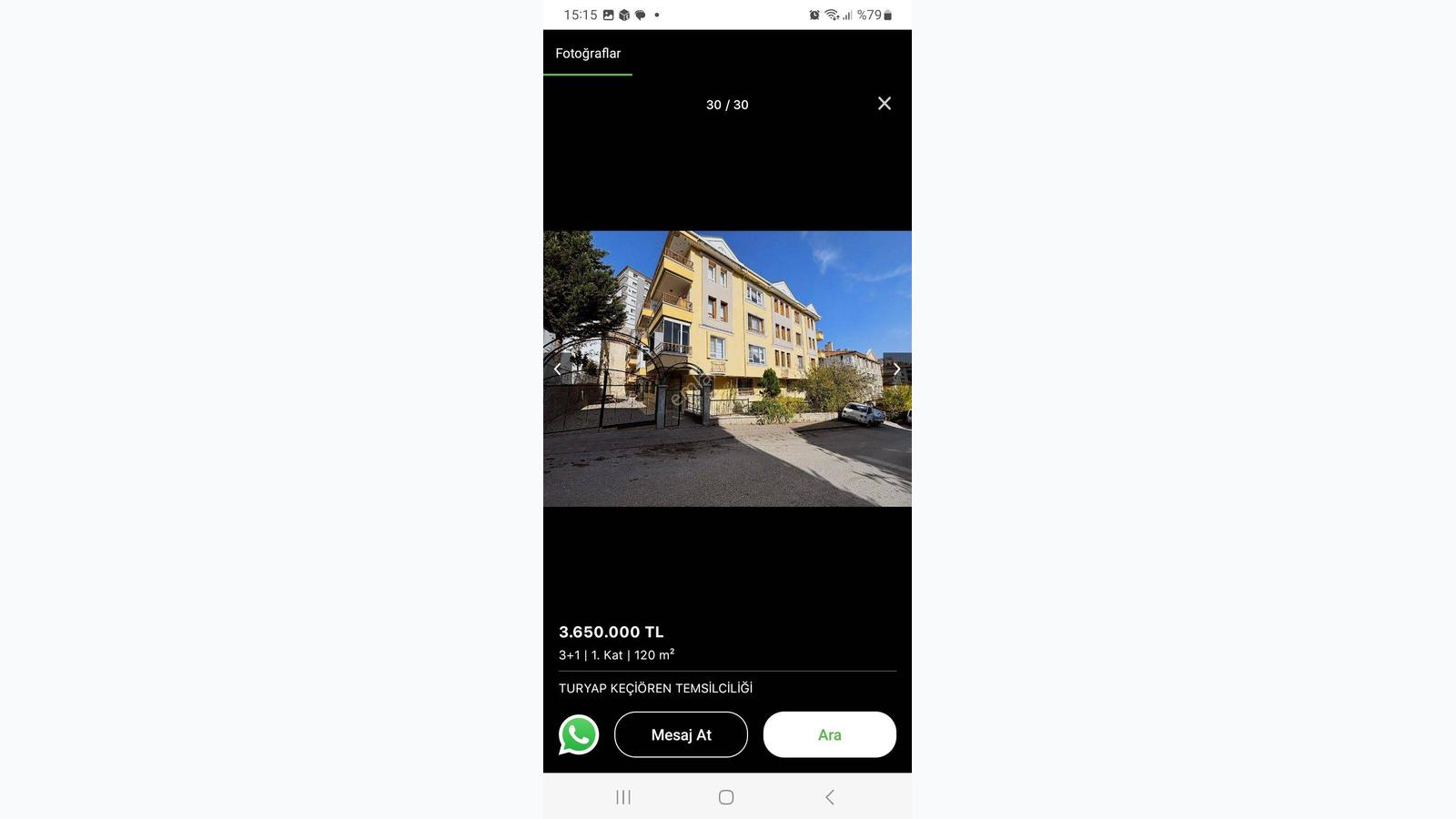1456x819 pixels.
Task: Advance to the next photo
Action: pyautogui.click(x=896, y=369)
